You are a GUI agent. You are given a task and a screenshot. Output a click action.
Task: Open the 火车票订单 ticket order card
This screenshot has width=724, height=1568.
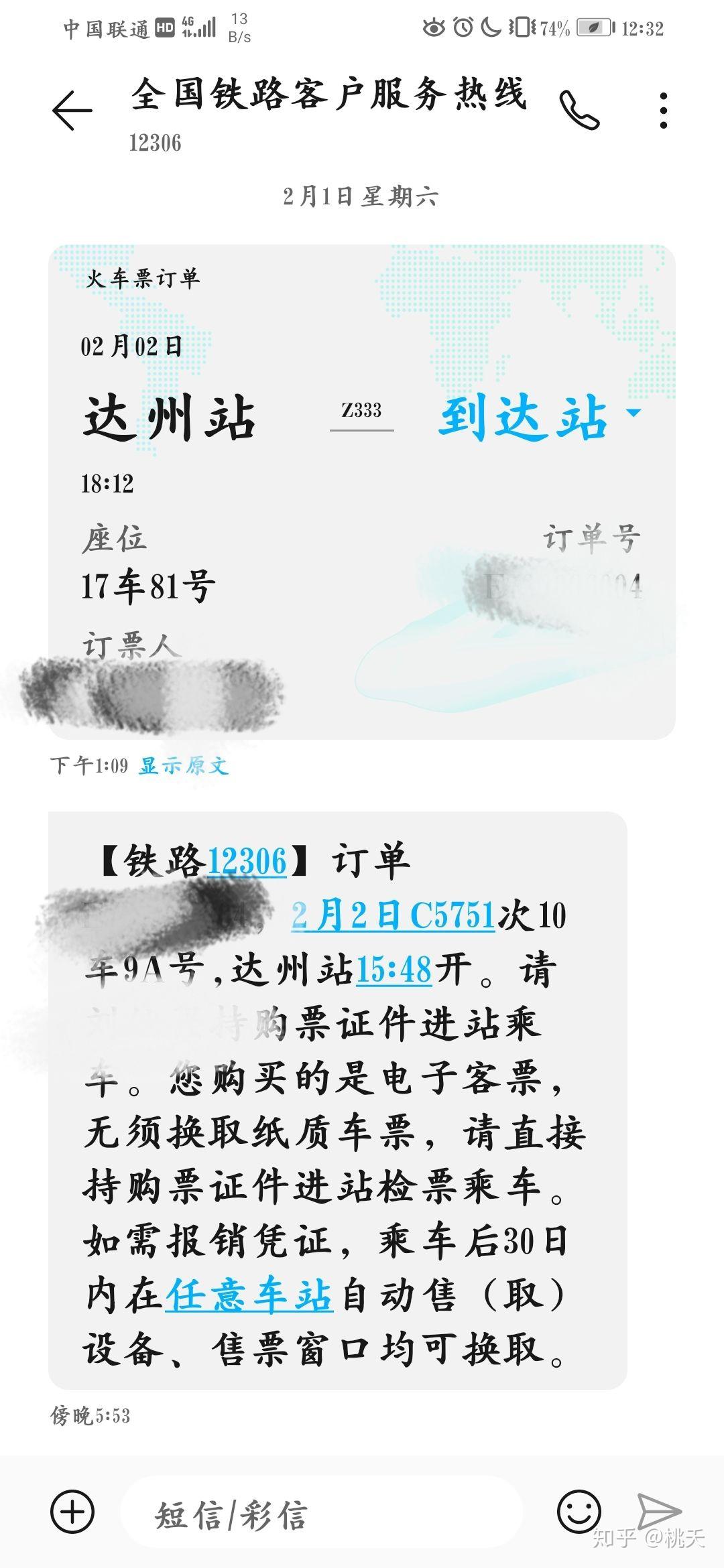pyautogui.click(x=362, y=492)
